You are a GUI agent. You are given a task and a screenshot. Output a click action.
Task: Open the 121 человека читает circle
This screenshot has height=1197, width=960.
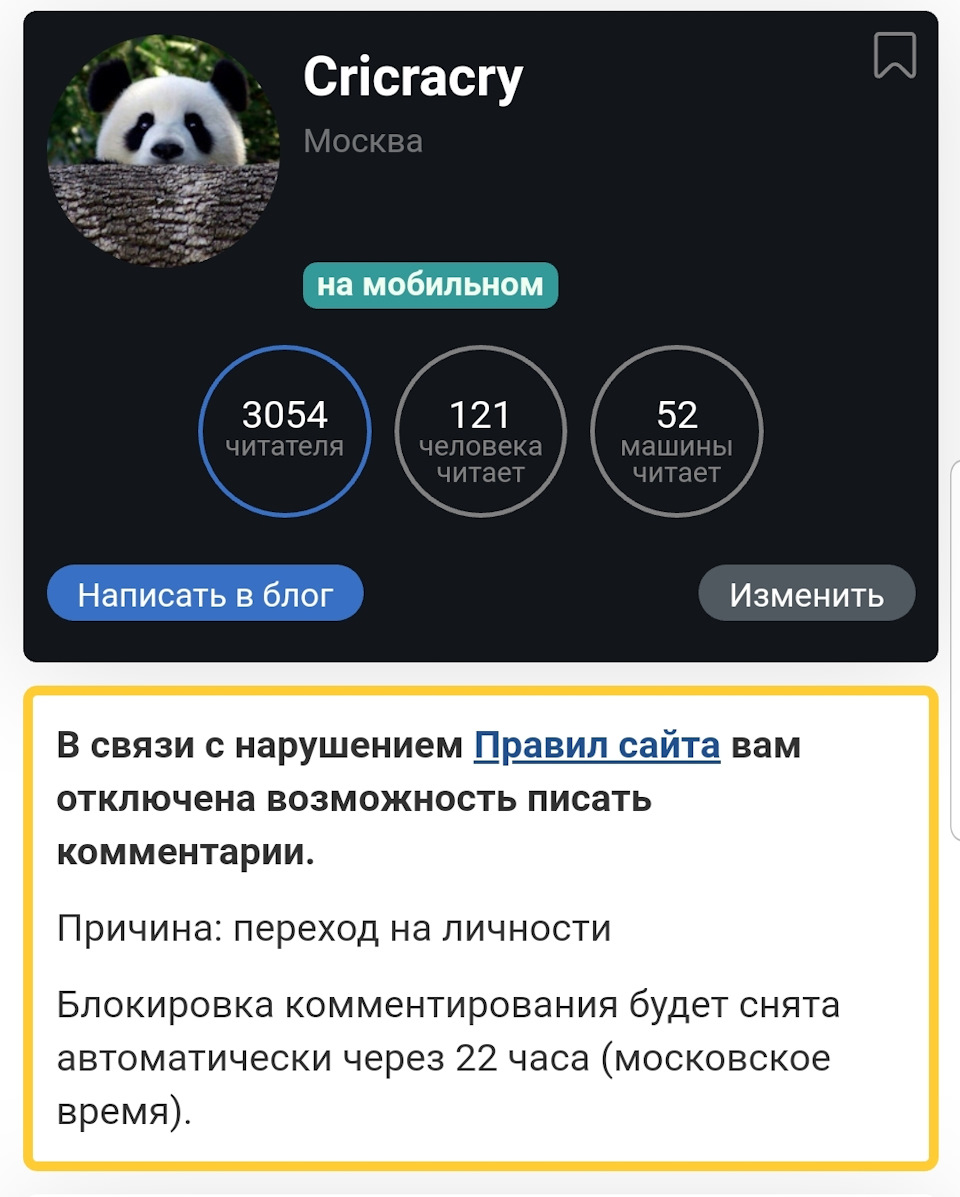coord(481,431)
